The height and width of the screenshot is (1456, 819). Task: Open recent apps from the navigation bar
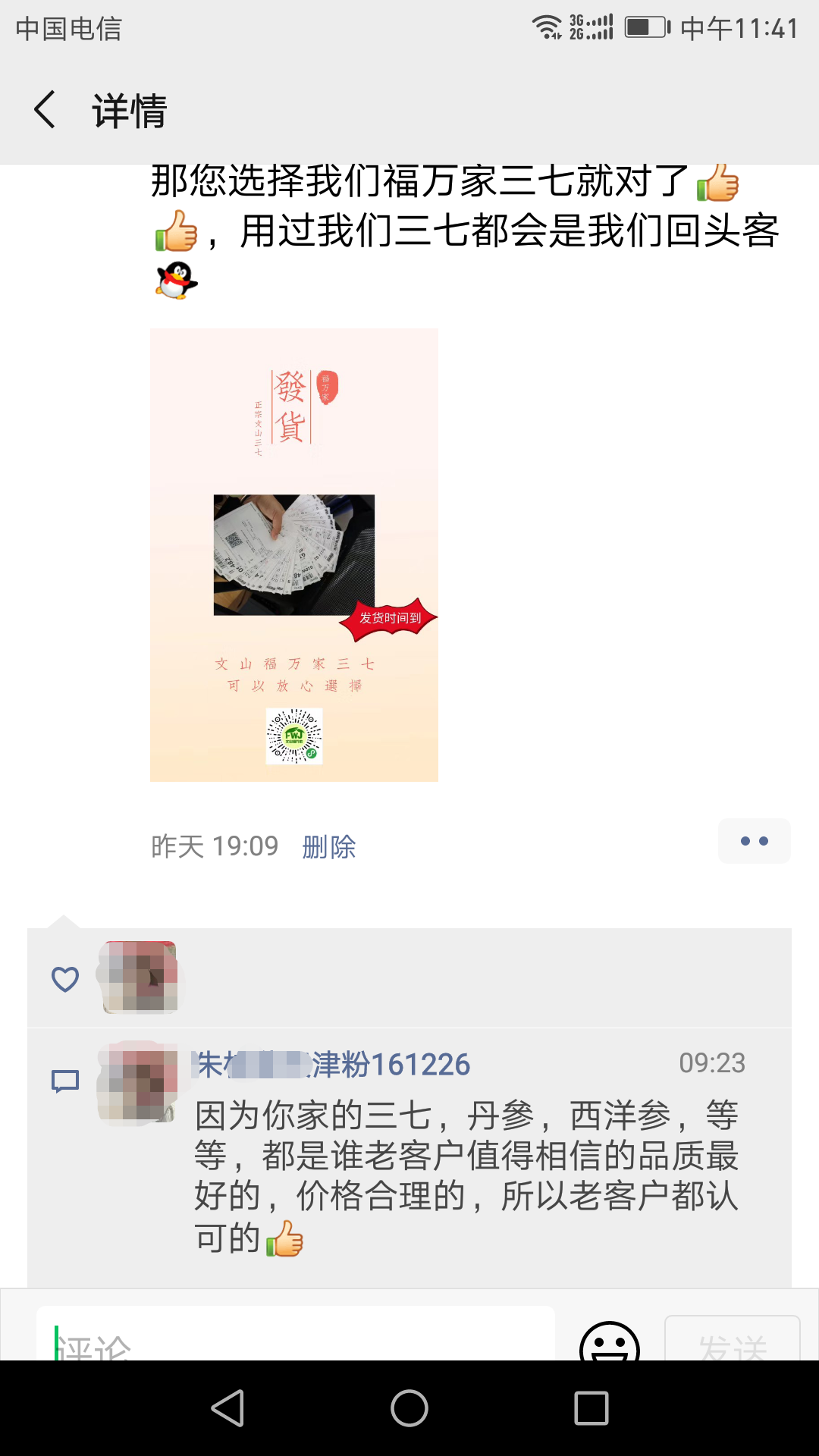[x=591, y=1408]
